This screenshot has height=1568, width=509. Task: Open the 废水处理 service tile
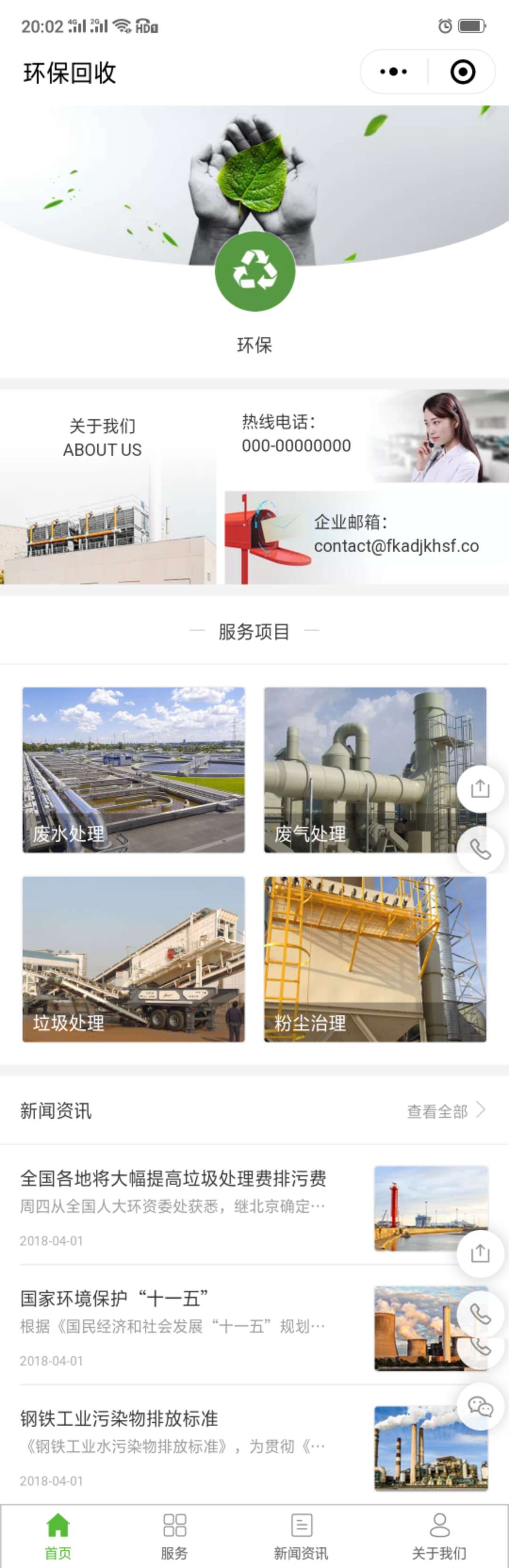pos(133,770)
